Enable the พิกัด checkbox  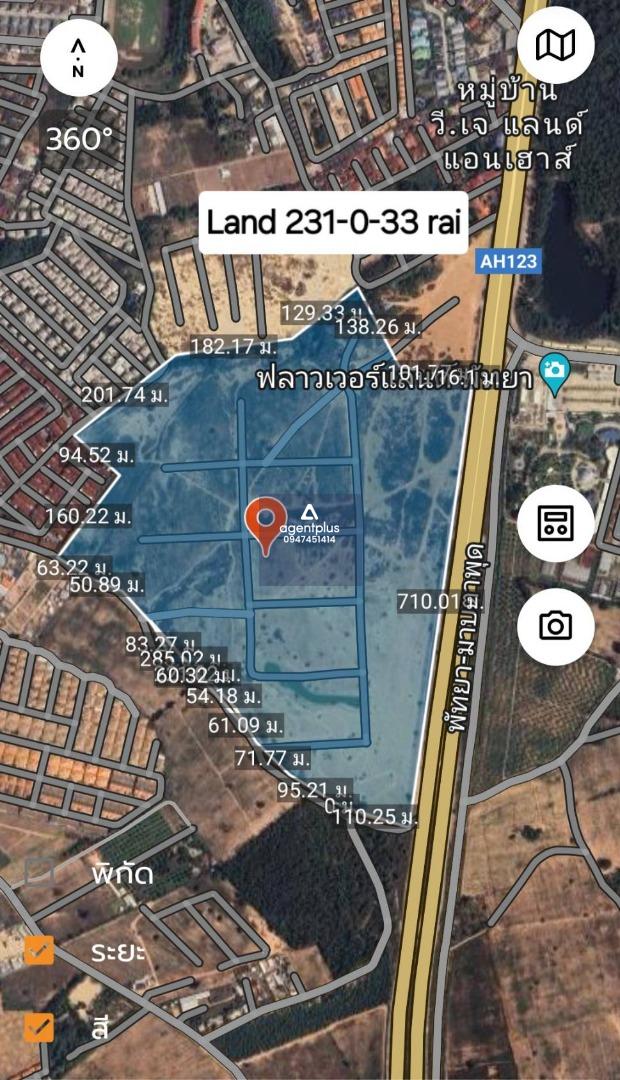39,872
